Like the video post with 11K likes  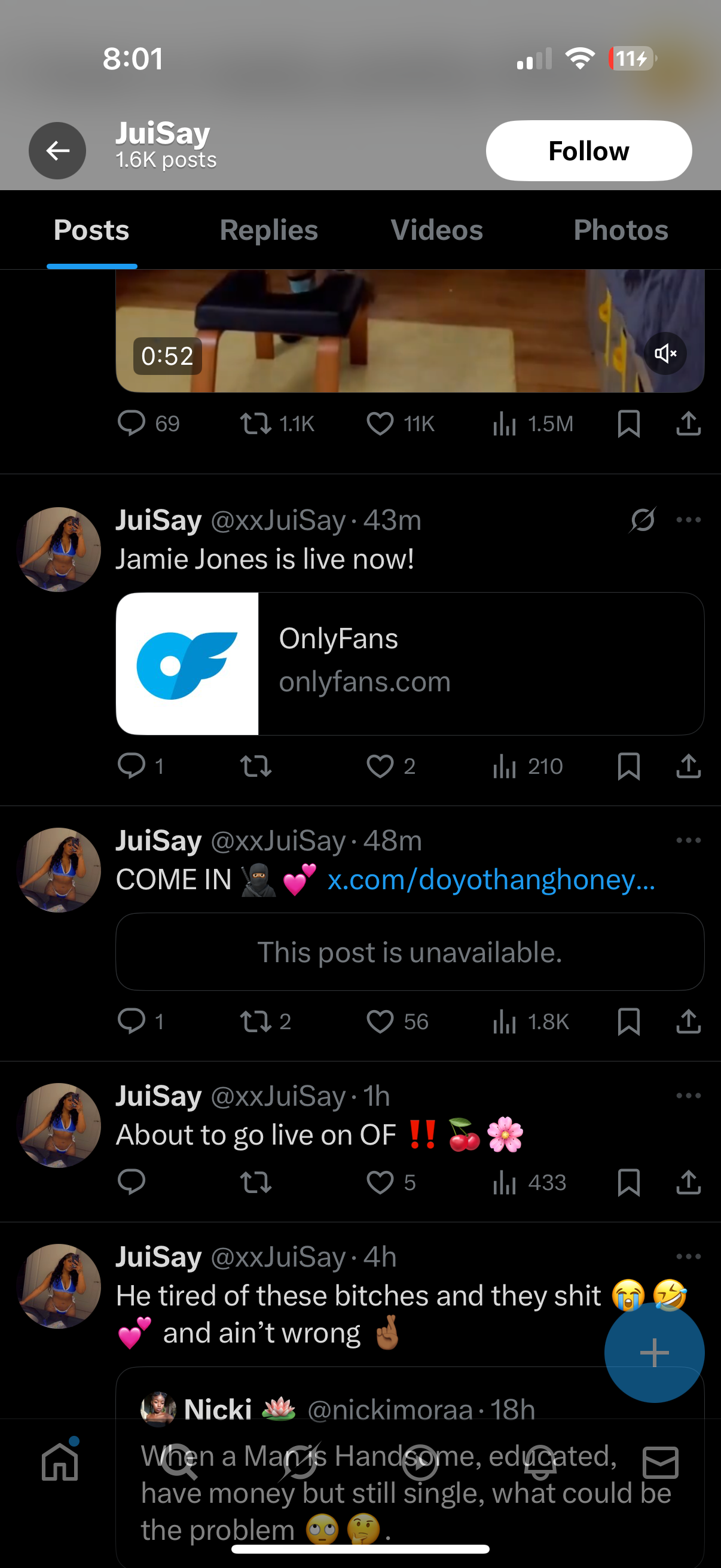pyautogui.click(x=380, y=423)
